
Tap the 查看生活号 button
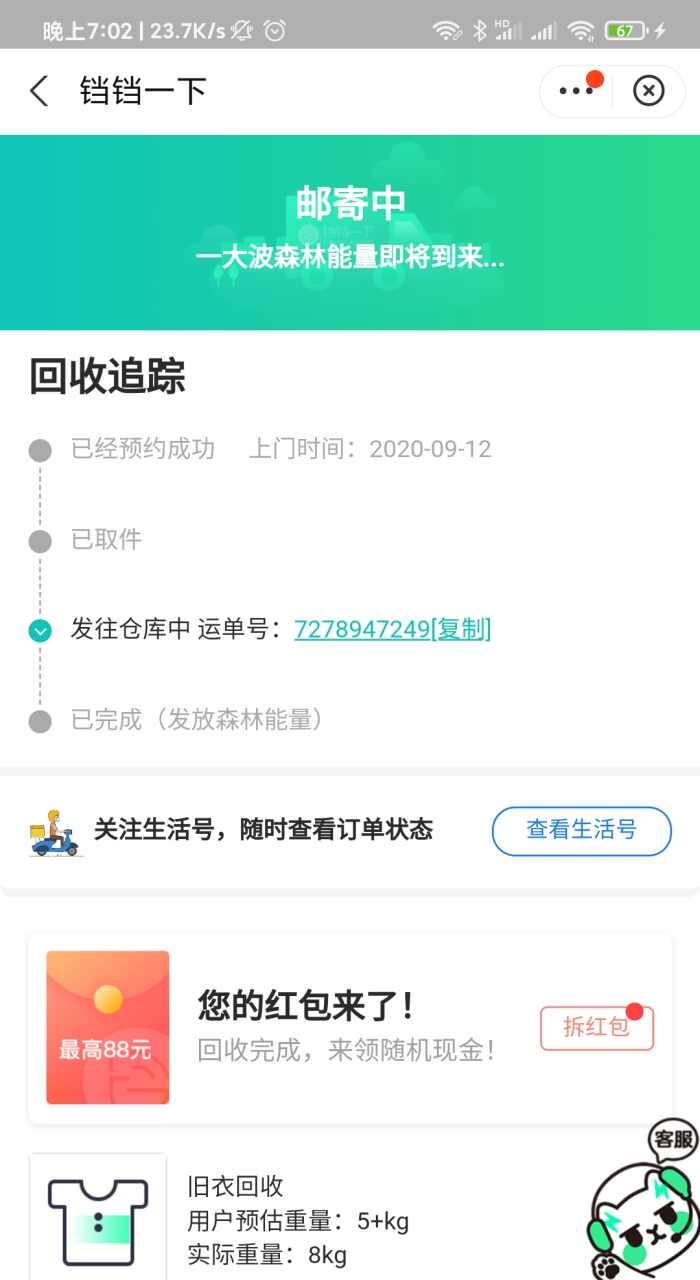click(x=581, y=830)
